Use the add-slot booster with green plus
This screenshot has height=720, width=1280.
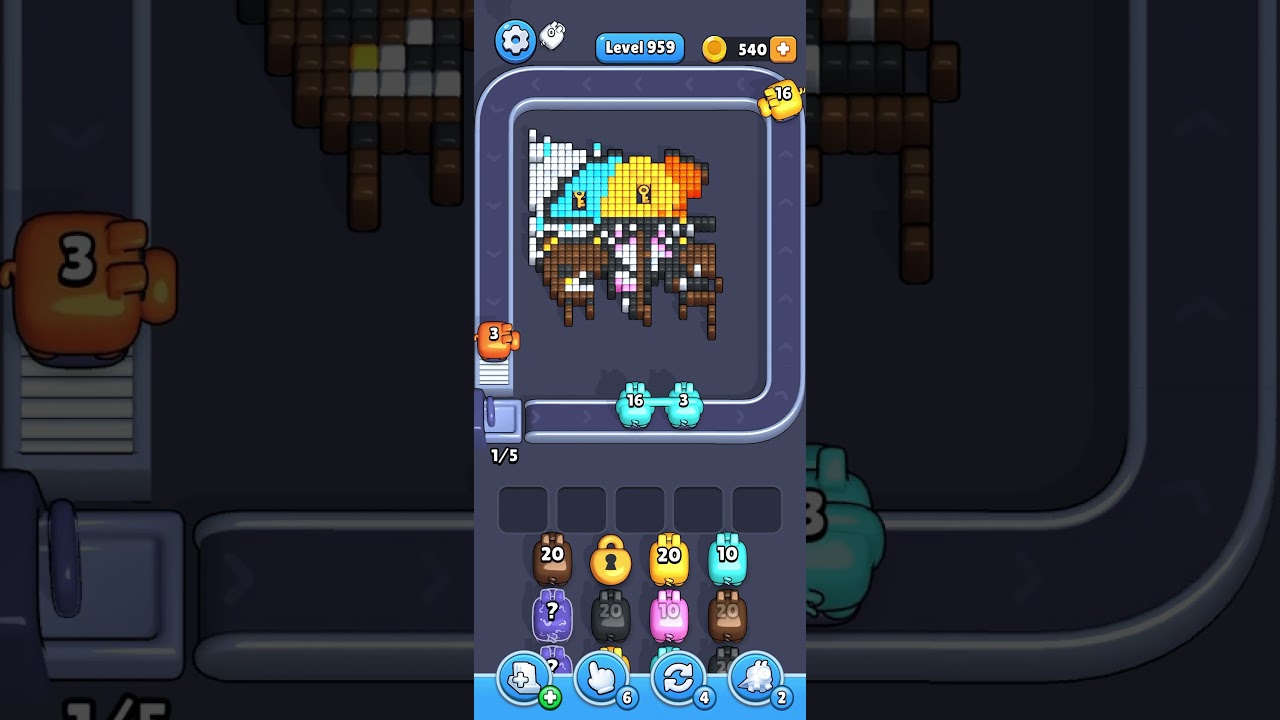[x=525, y=679]
